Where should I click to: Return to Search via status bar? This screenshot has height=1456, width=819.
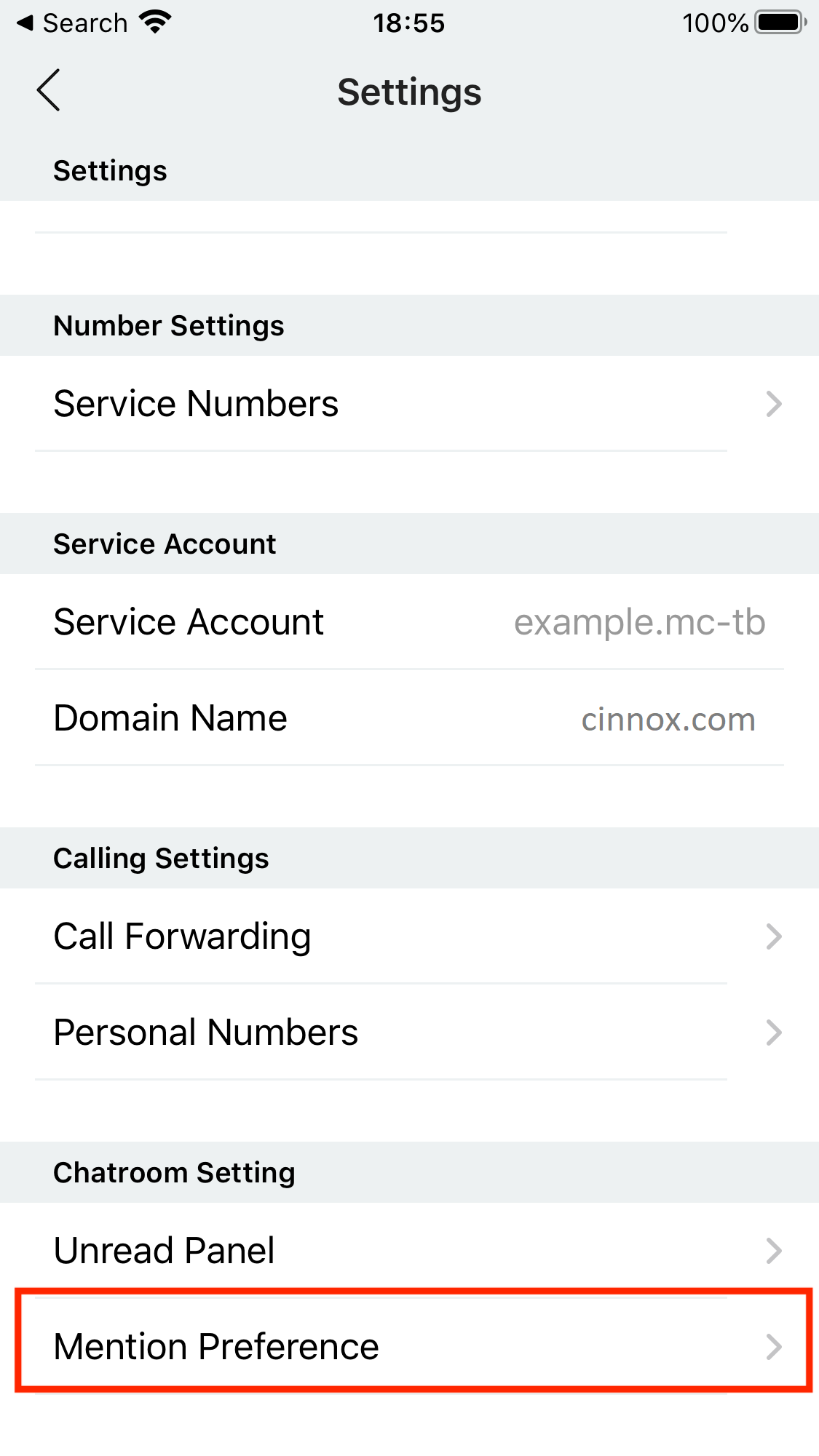tap(71, 23)
